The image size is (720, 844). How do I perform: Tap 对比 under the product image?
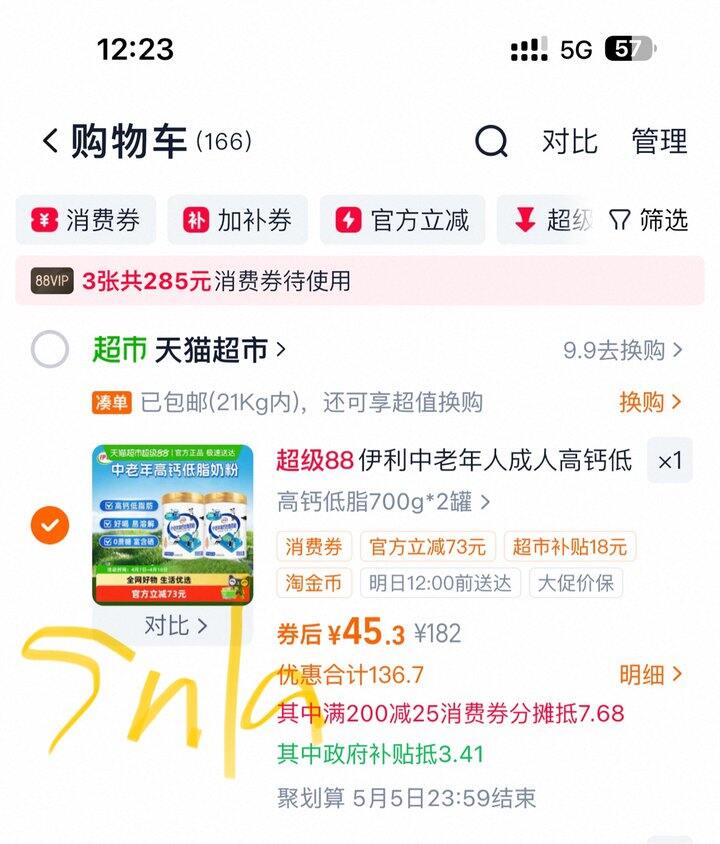175,626
